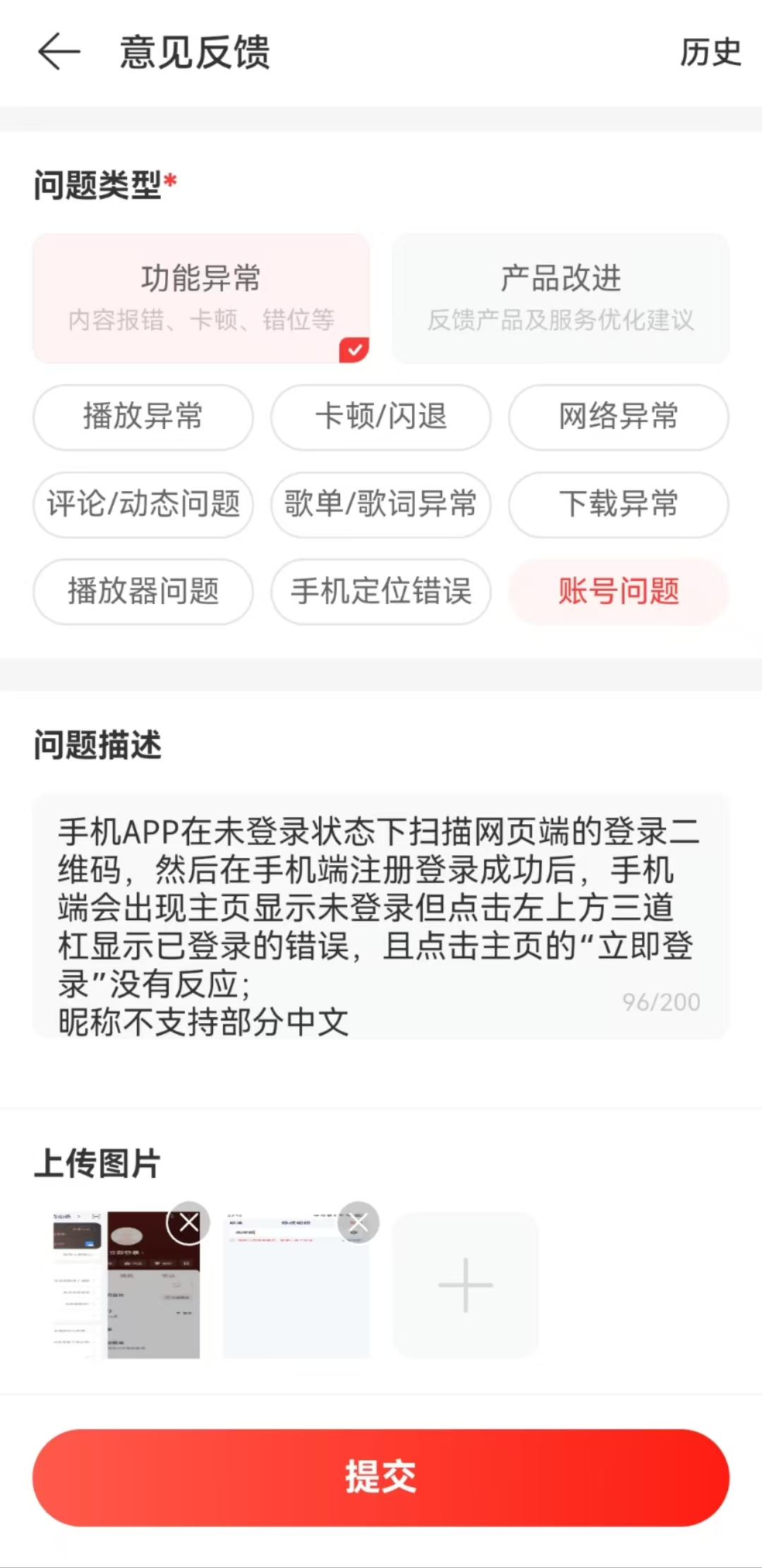Remove the second uploaded screenshot

click(358, 1222)
